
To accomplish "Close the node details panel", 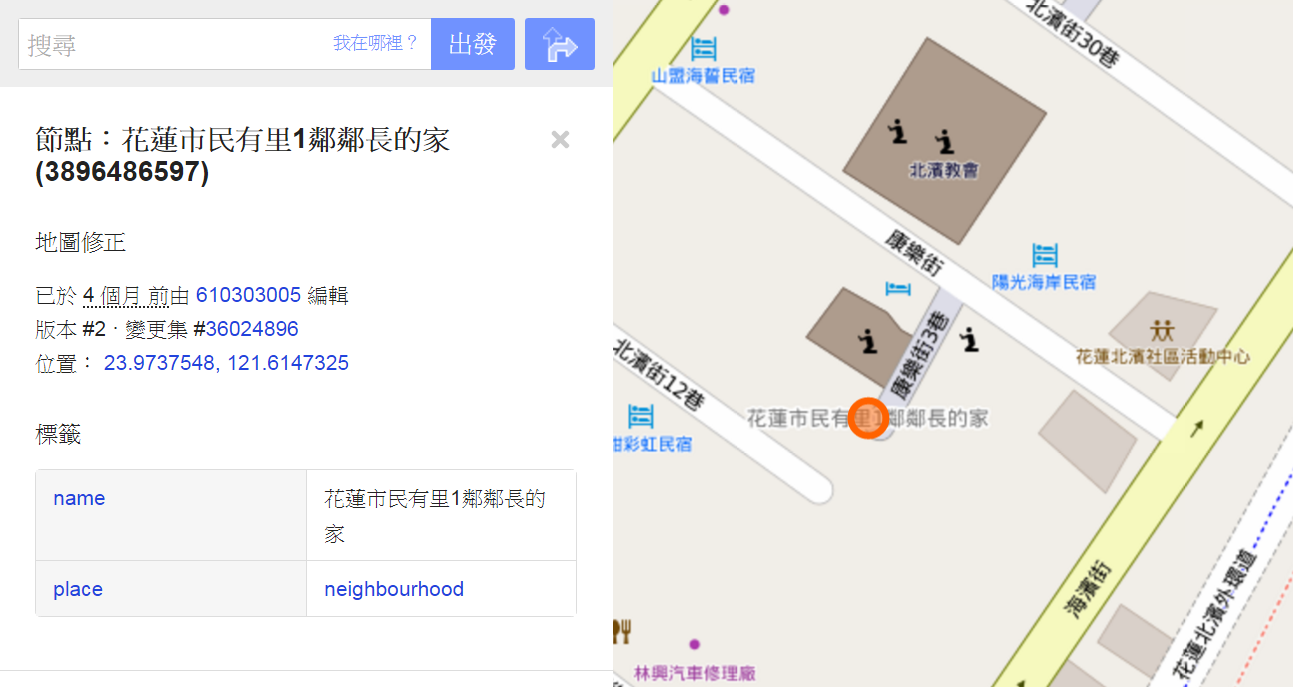I will [560, 140].
